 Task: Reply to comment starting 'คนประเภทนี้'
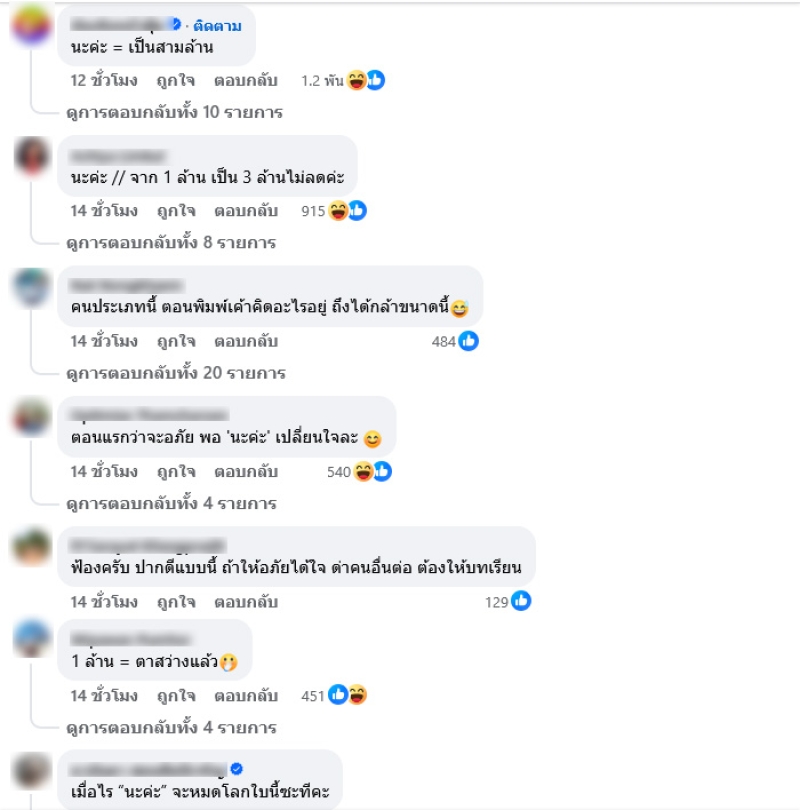click(x=245, y=341)
